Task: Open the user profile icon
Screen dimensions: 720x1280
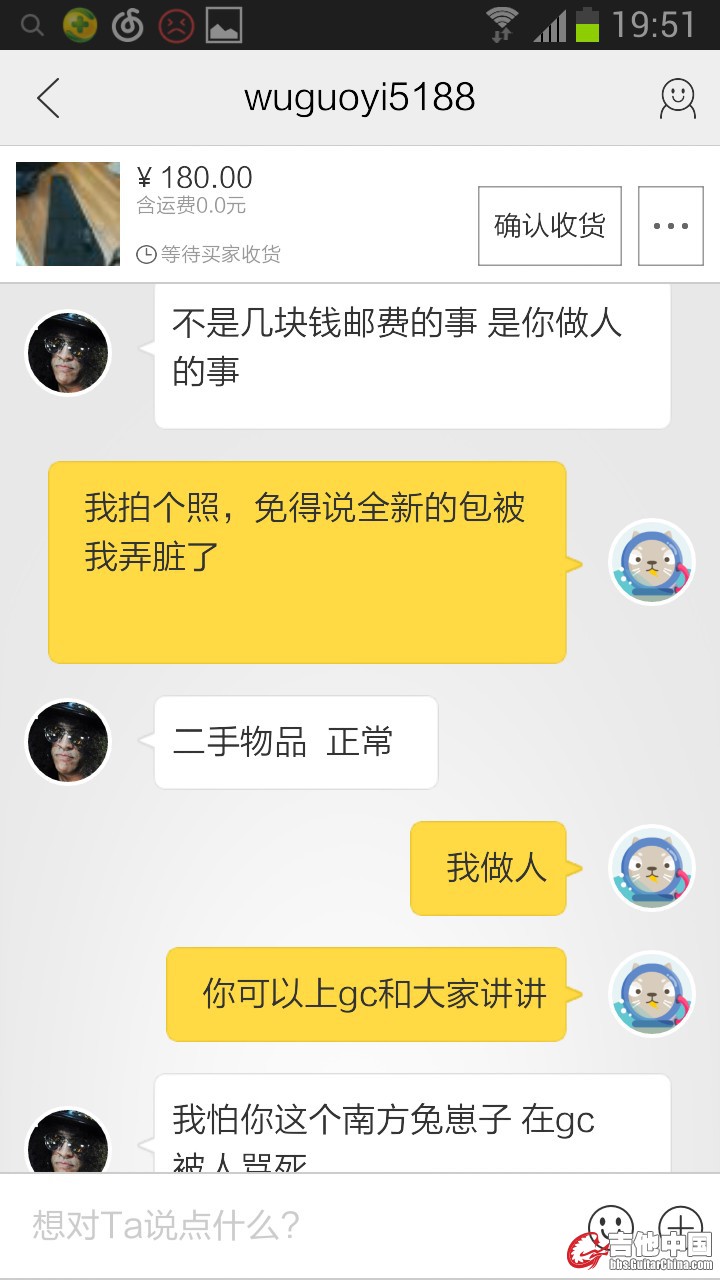Action: pyautogui.click(x=677, y=98)
